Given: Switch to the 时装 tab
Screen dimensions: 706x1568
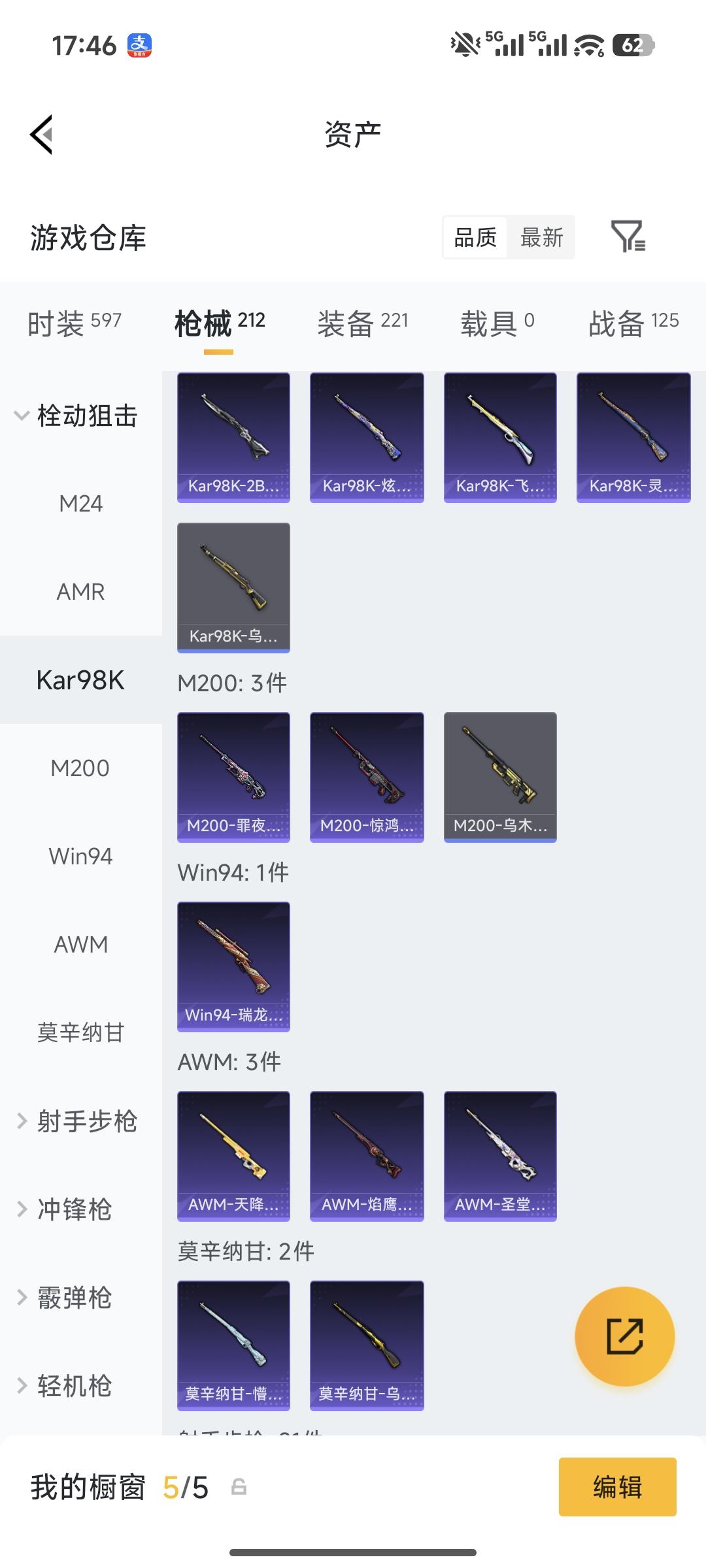Looking at the screenshot, I should [74, 323].
